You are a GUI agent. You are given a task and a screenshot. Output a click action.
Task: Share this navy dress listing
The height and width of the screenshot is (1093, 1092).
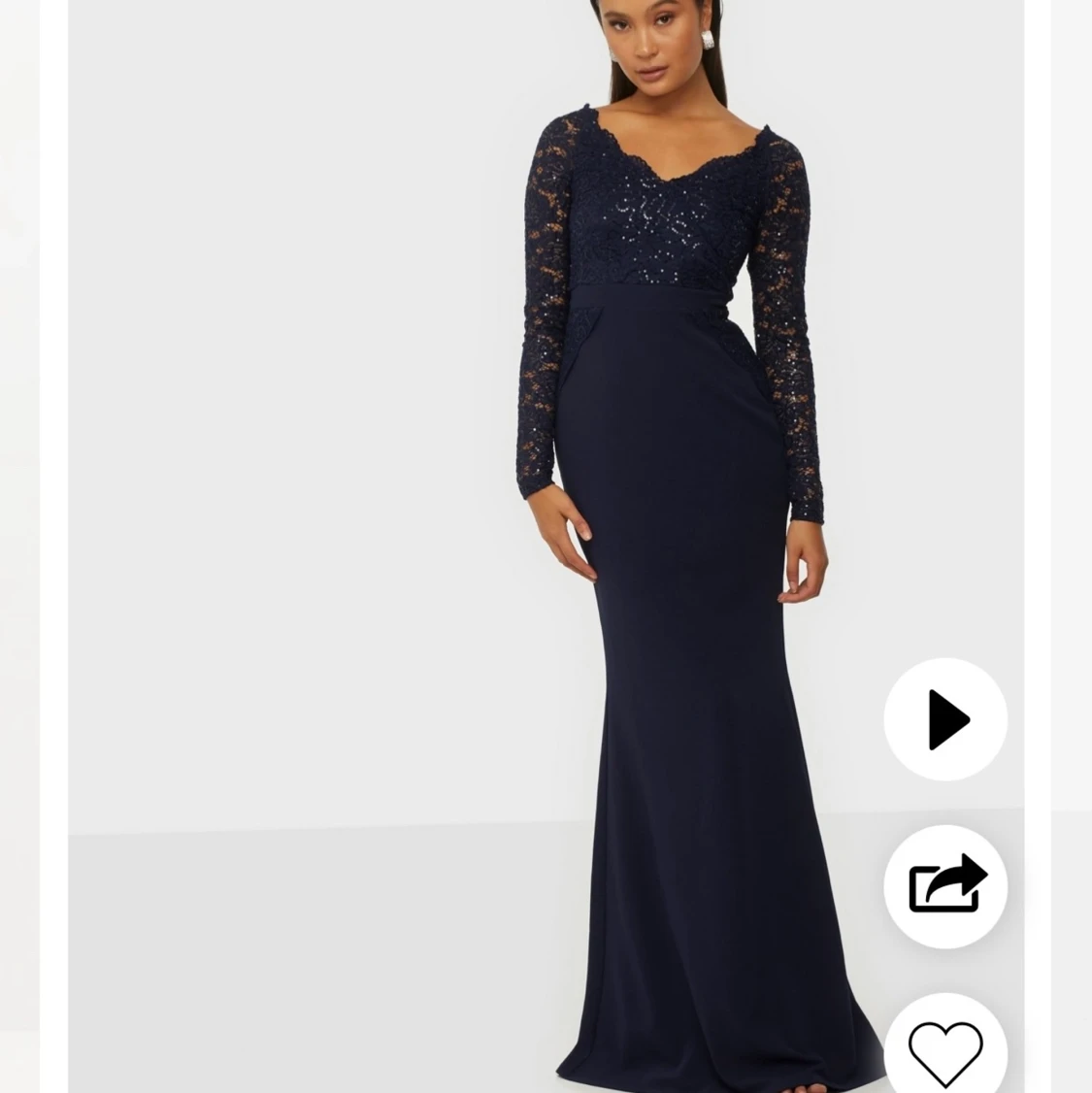(945, 885)
